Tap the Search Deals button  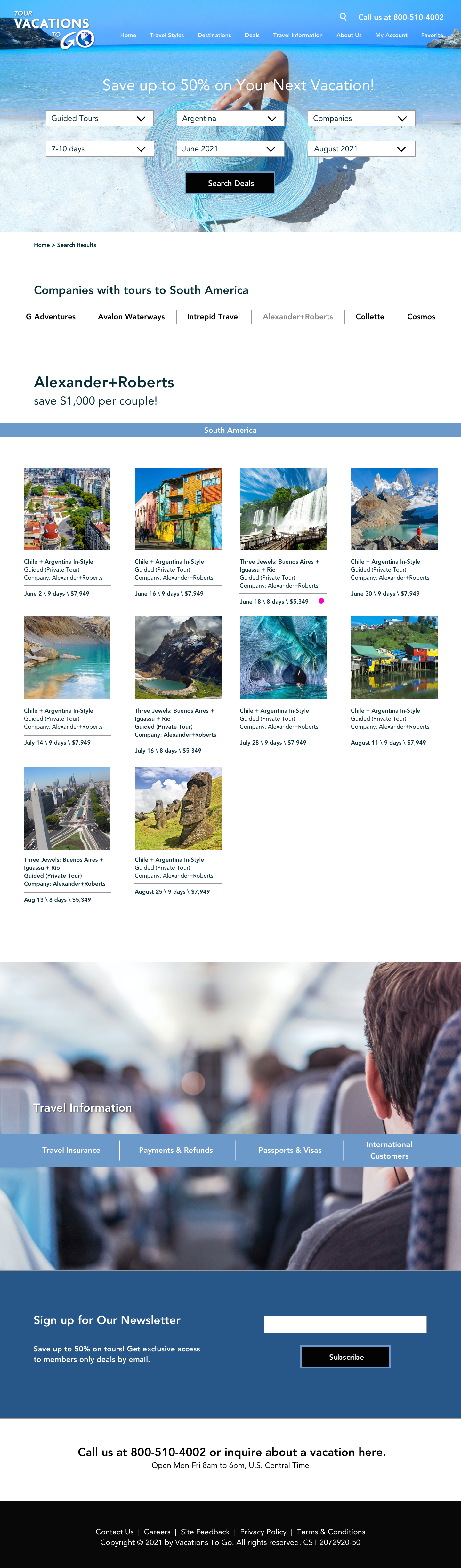point(230,183)
